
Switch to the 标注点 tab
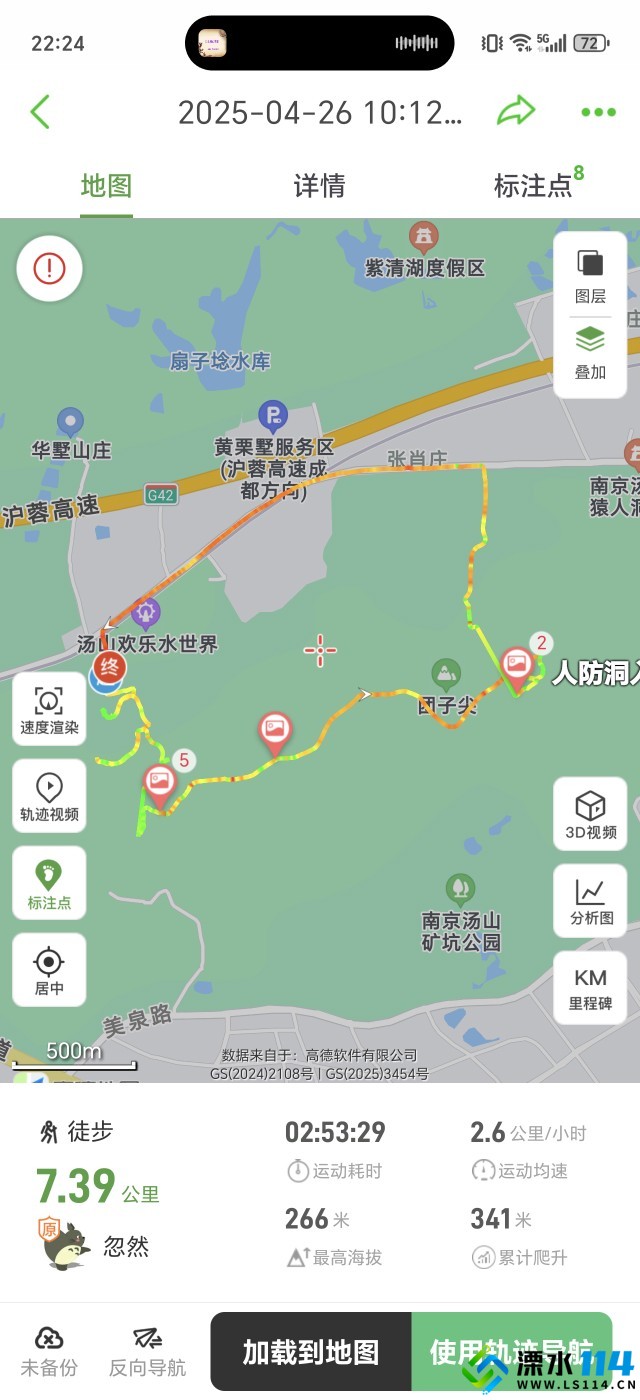point(534,186)
